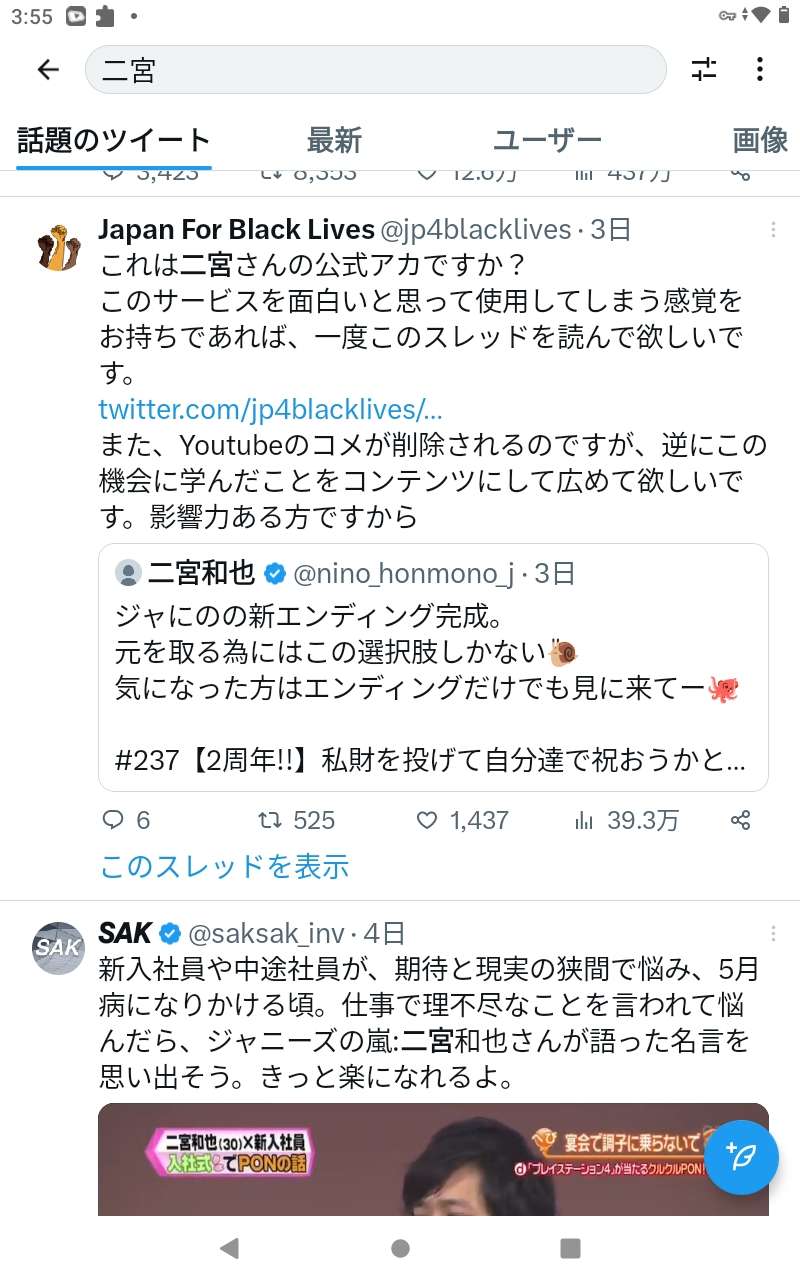The width and height of the screenshot is (800, 1280).
Task: Open Japan For Black Lives profile avatar
Action: point(58,247)
